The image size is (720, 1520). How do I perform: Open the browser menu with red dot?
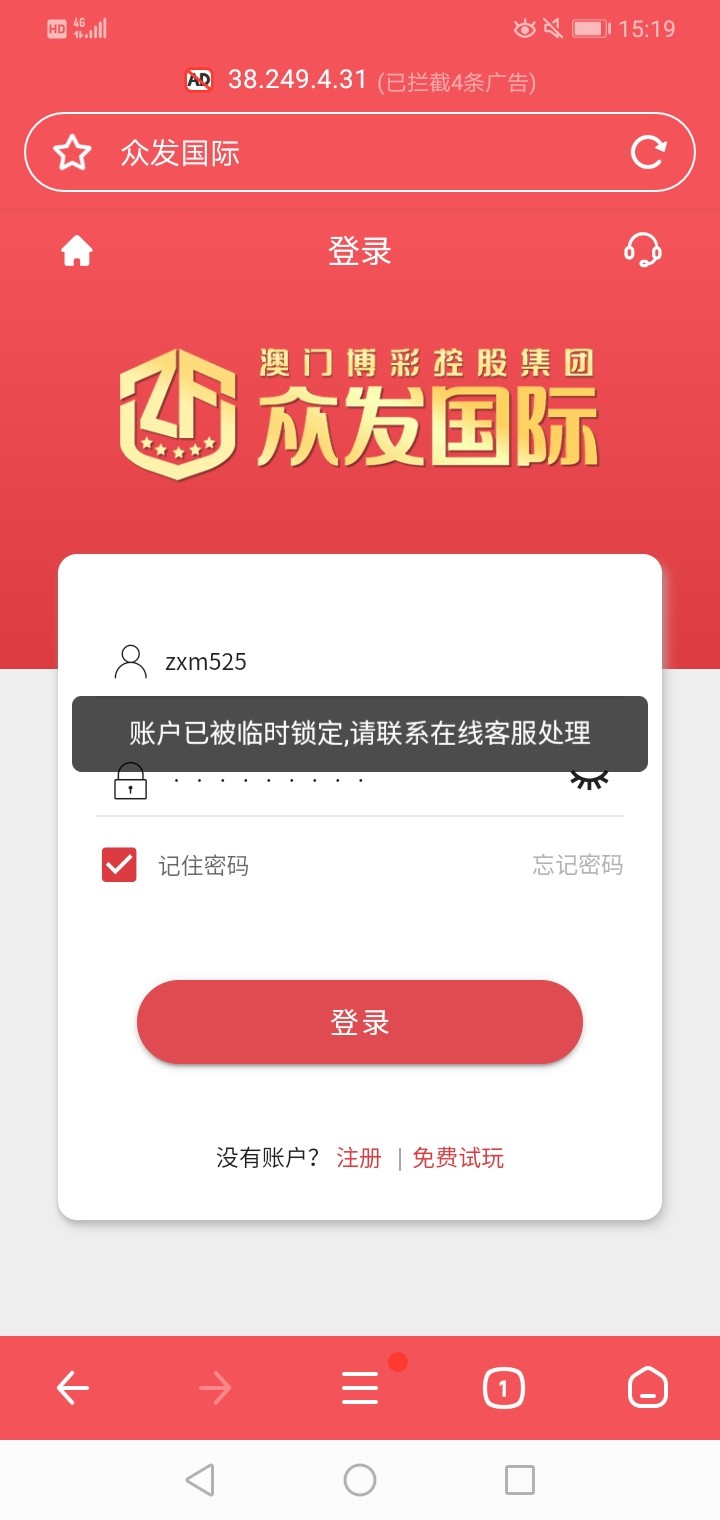pyautogui.click(x=359, y=1387)
